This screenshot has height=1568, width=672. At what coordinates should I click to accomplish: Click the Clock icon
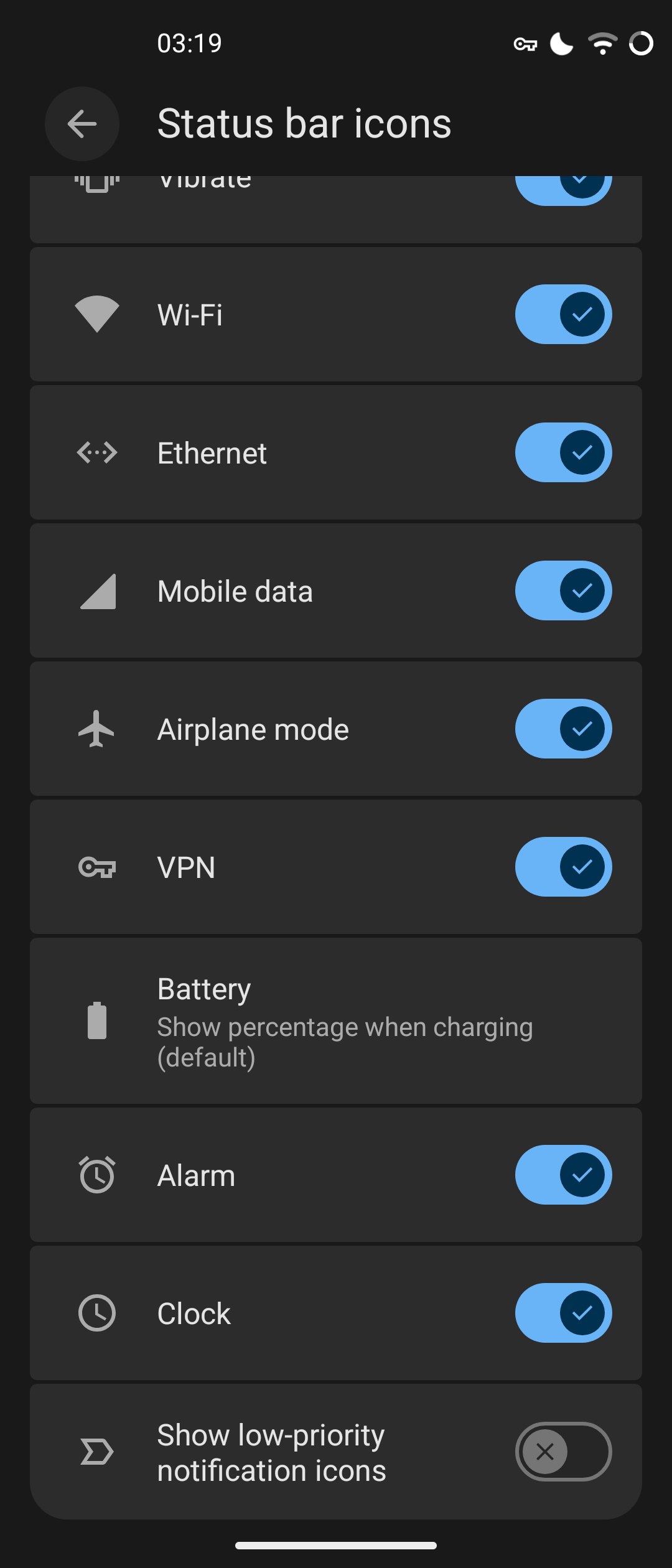pos(96,1313)
